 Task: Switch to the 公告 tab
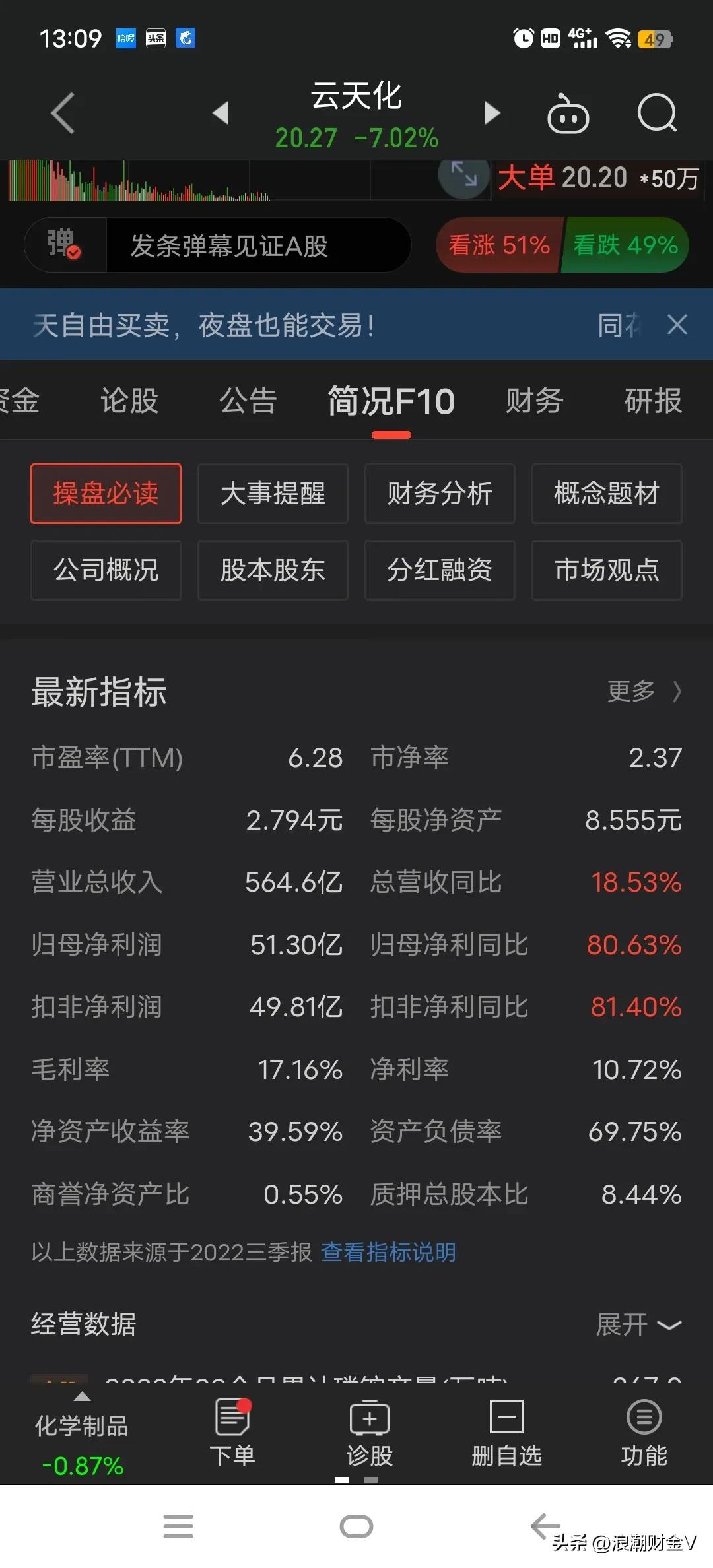248,401
